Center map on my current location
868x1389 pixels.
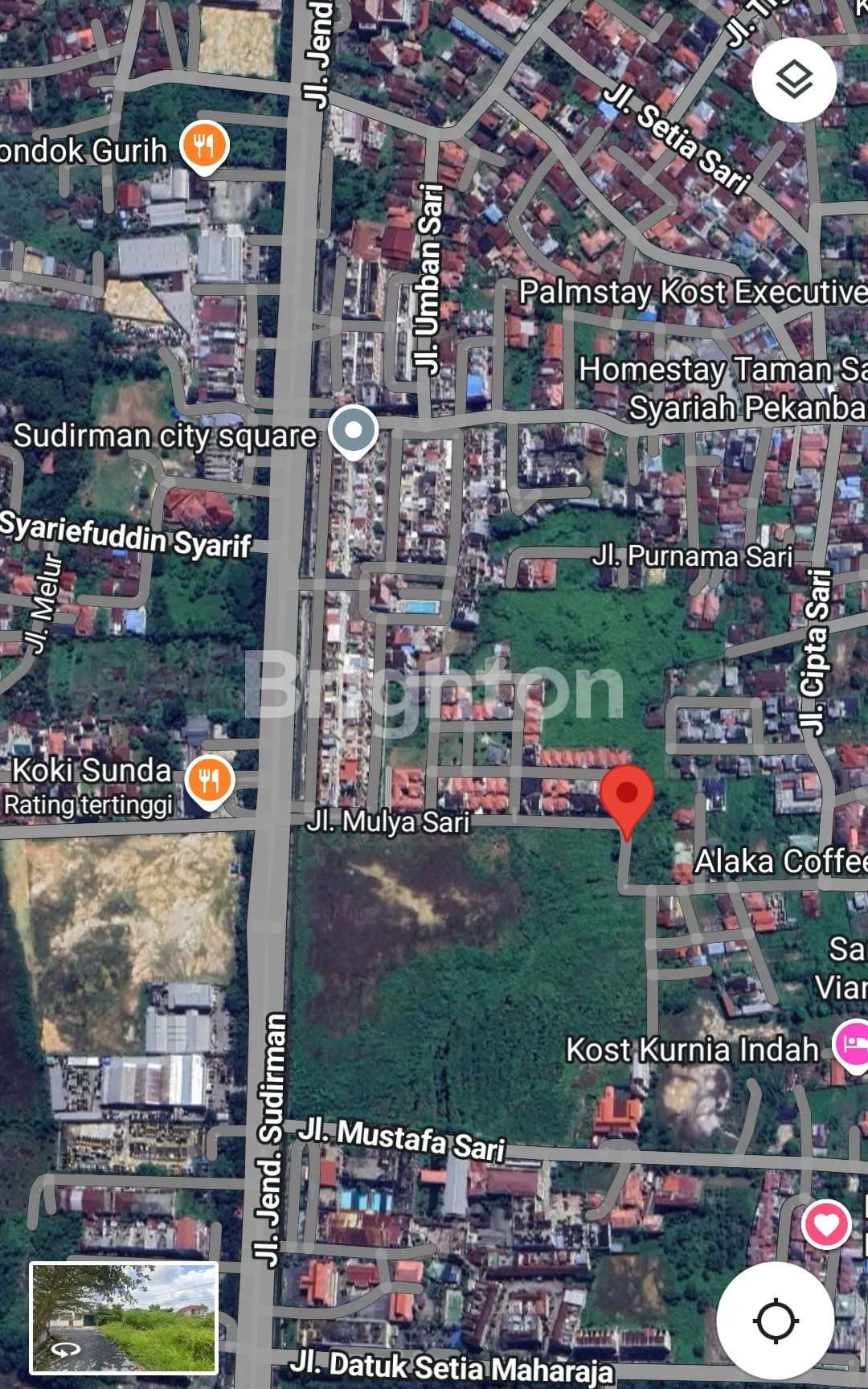click(x=775, y=1321)
